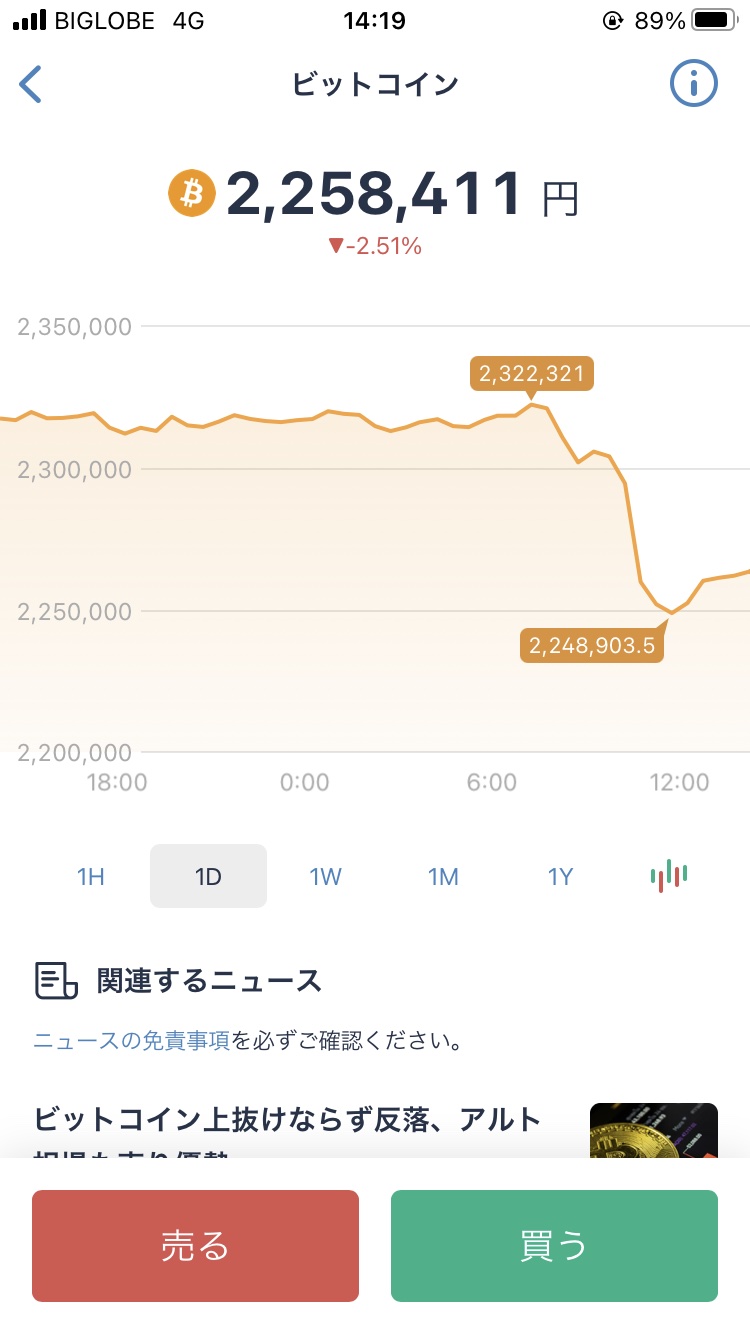Go back using the top-left arrow
This screenshot has width=750, height=1334.
click(32, 85)
